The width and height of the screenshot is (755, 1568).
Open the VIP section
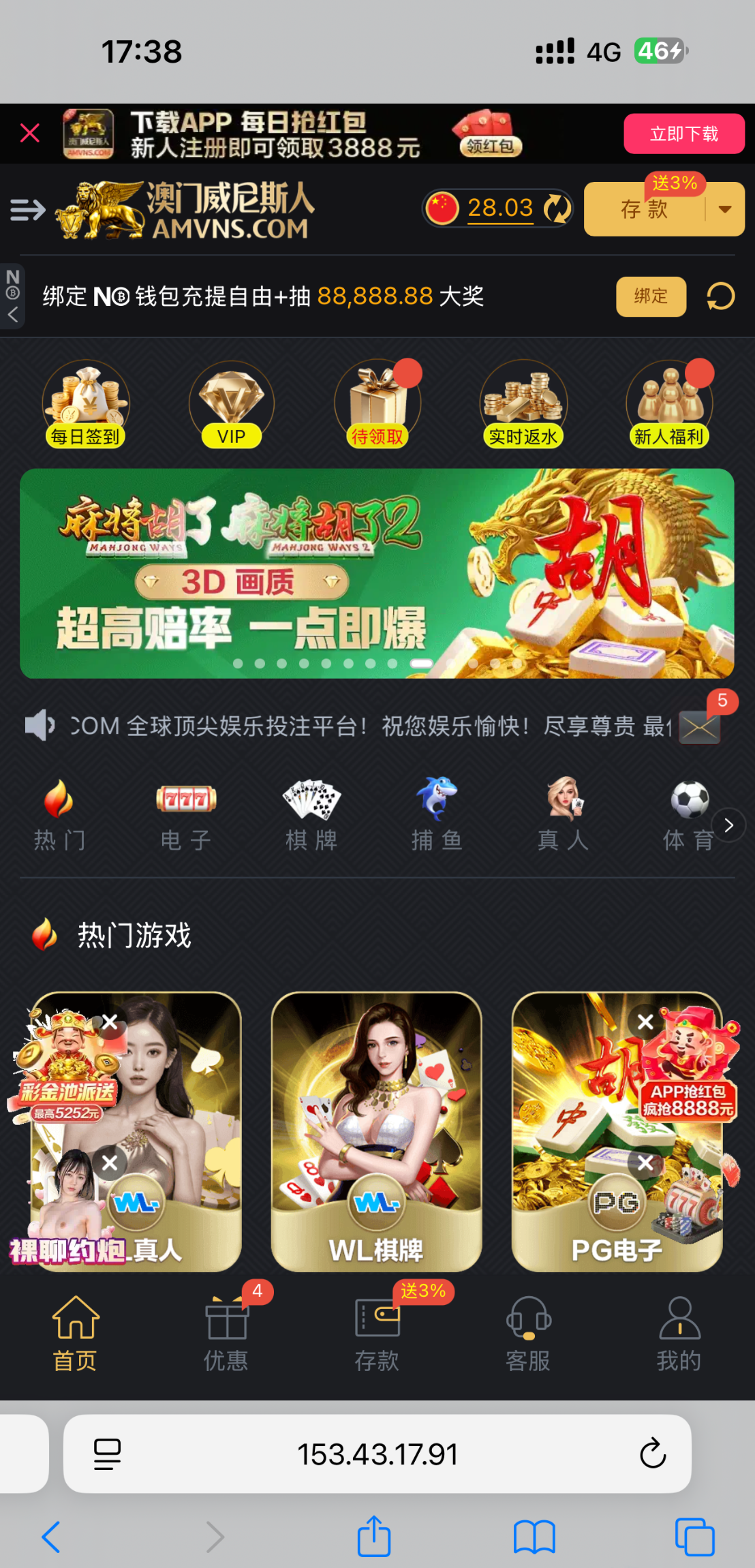pyautogui.click(x=232, y=405)
